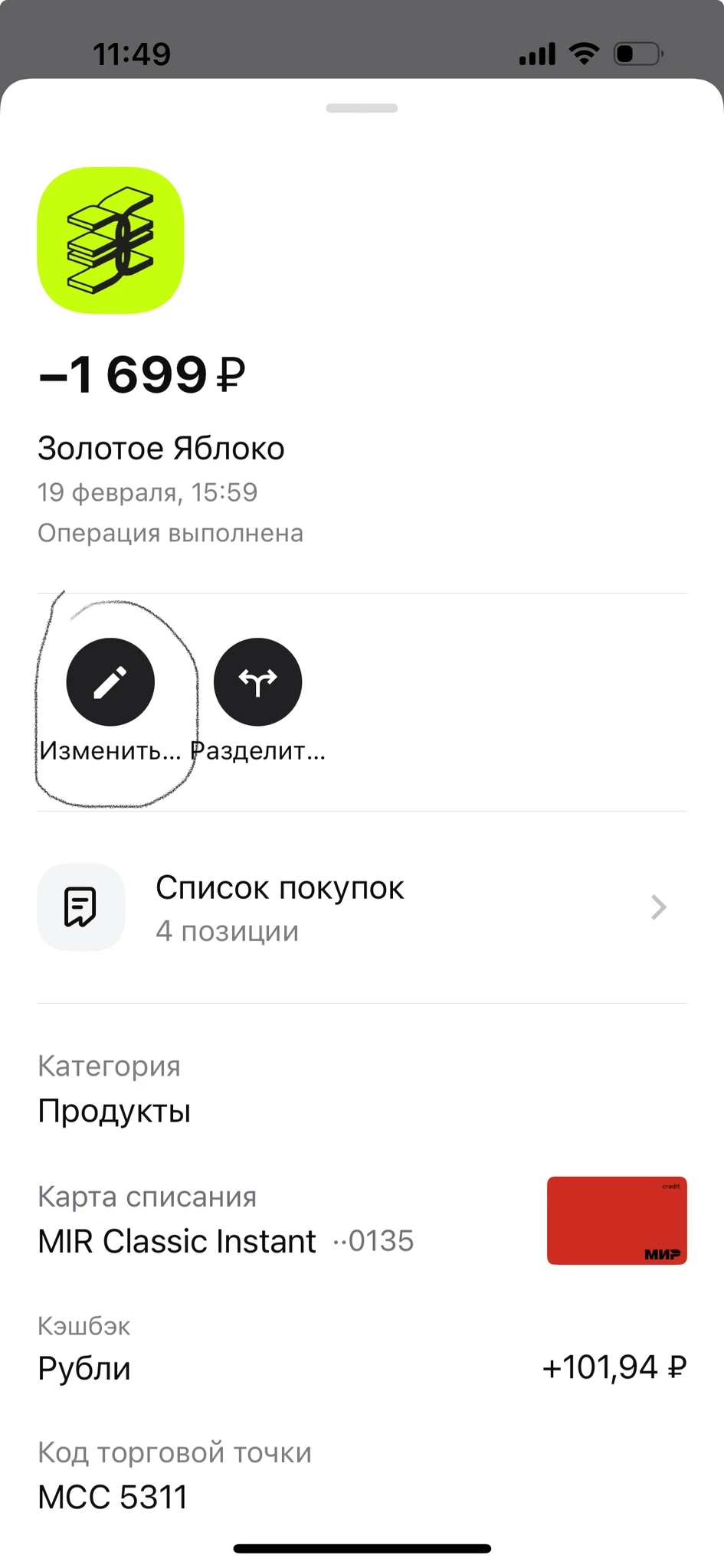
Task: Split the expense with Разделить button
Action: tap(257, 681)
